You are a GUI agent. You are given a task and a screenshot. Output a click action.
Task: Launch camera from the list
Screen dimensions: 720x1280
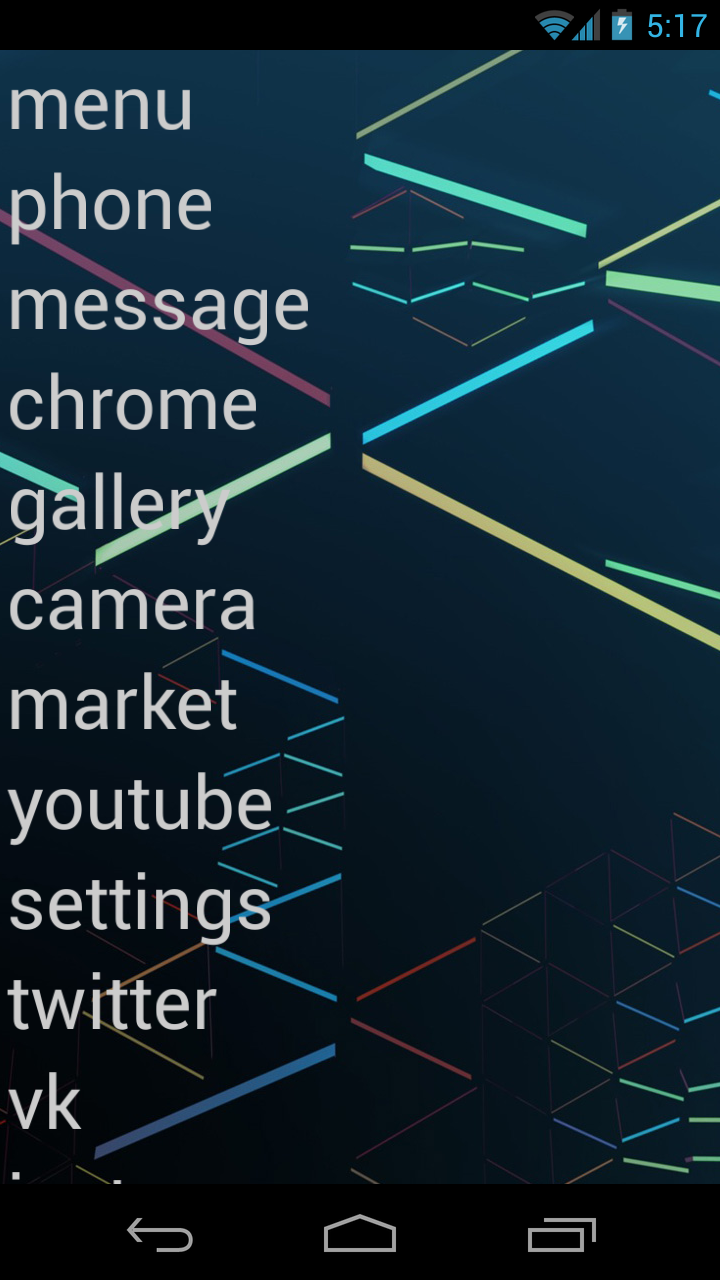point(132,605)
